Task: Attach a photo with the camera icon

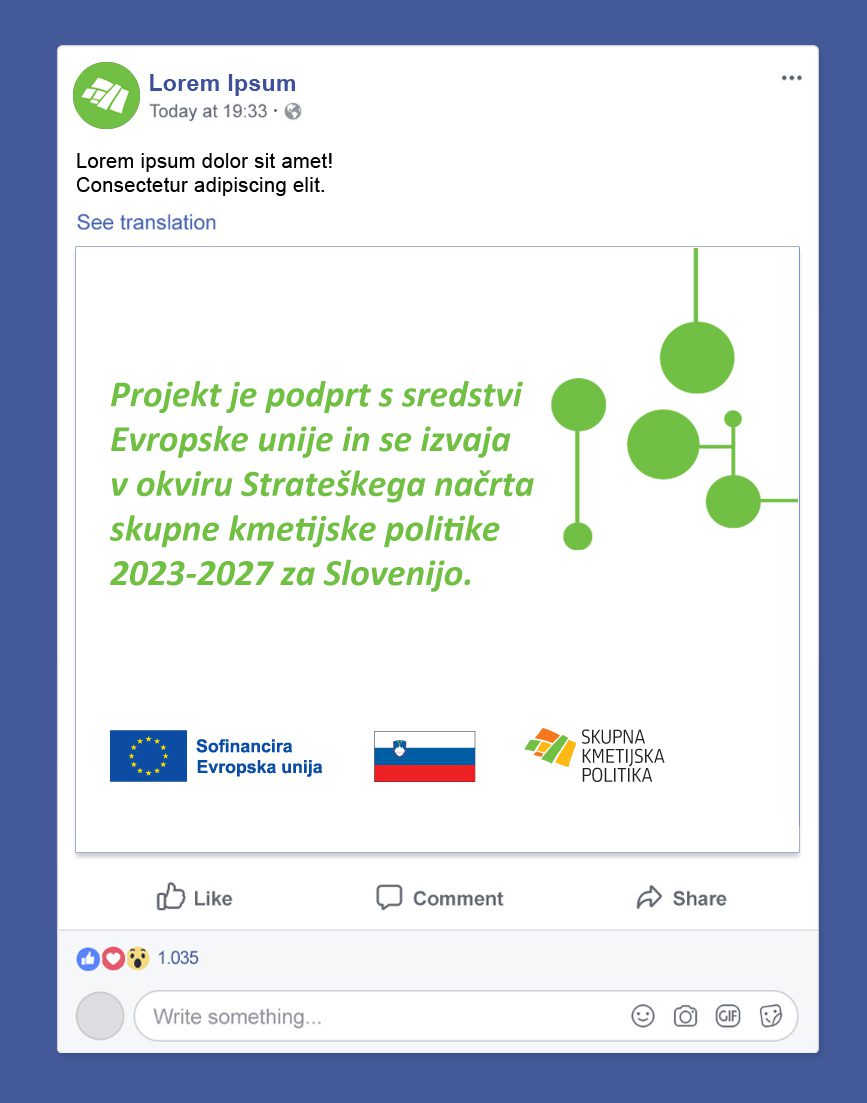Action: tap(685, 1016)
